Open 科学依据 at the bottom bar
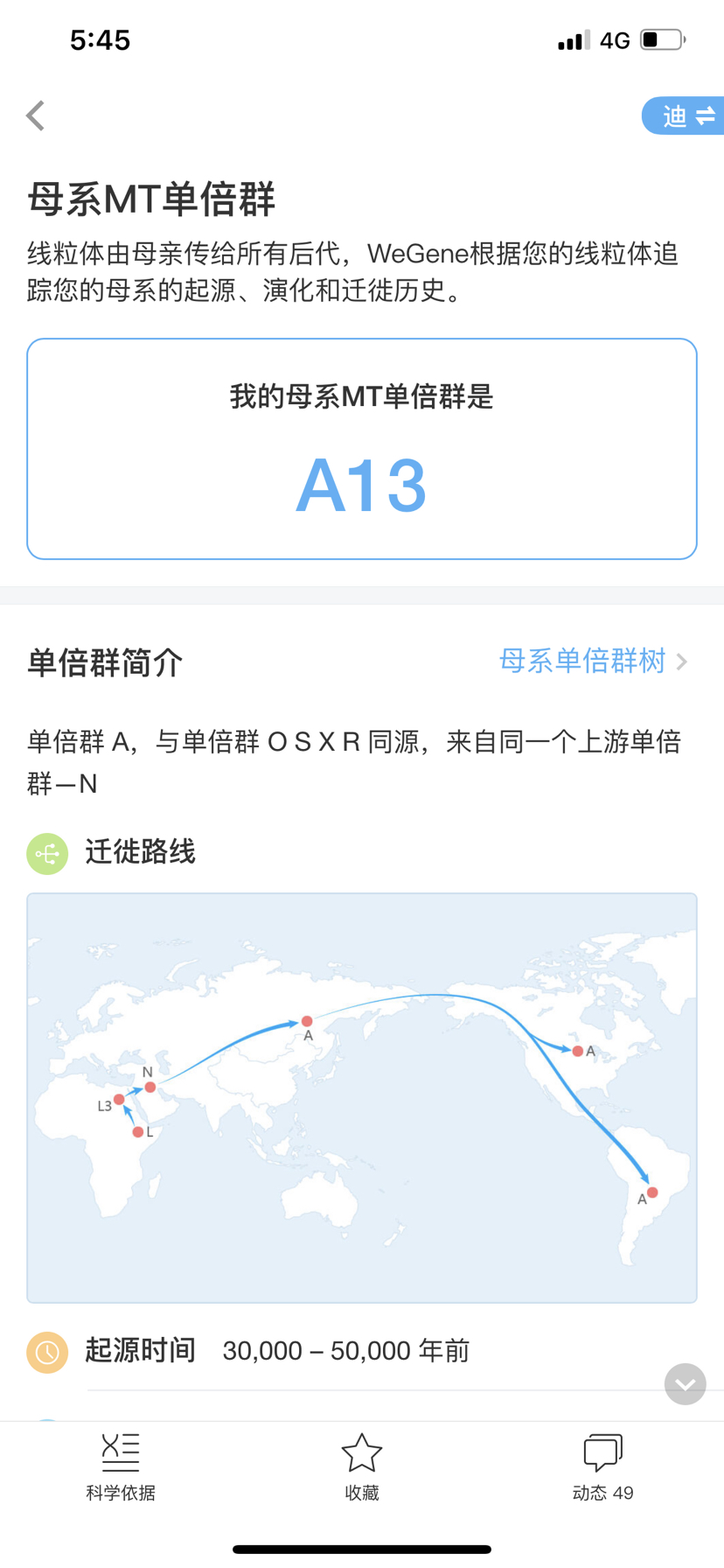This screenshot has width=724, height=1568. (x=121, y=1468)
